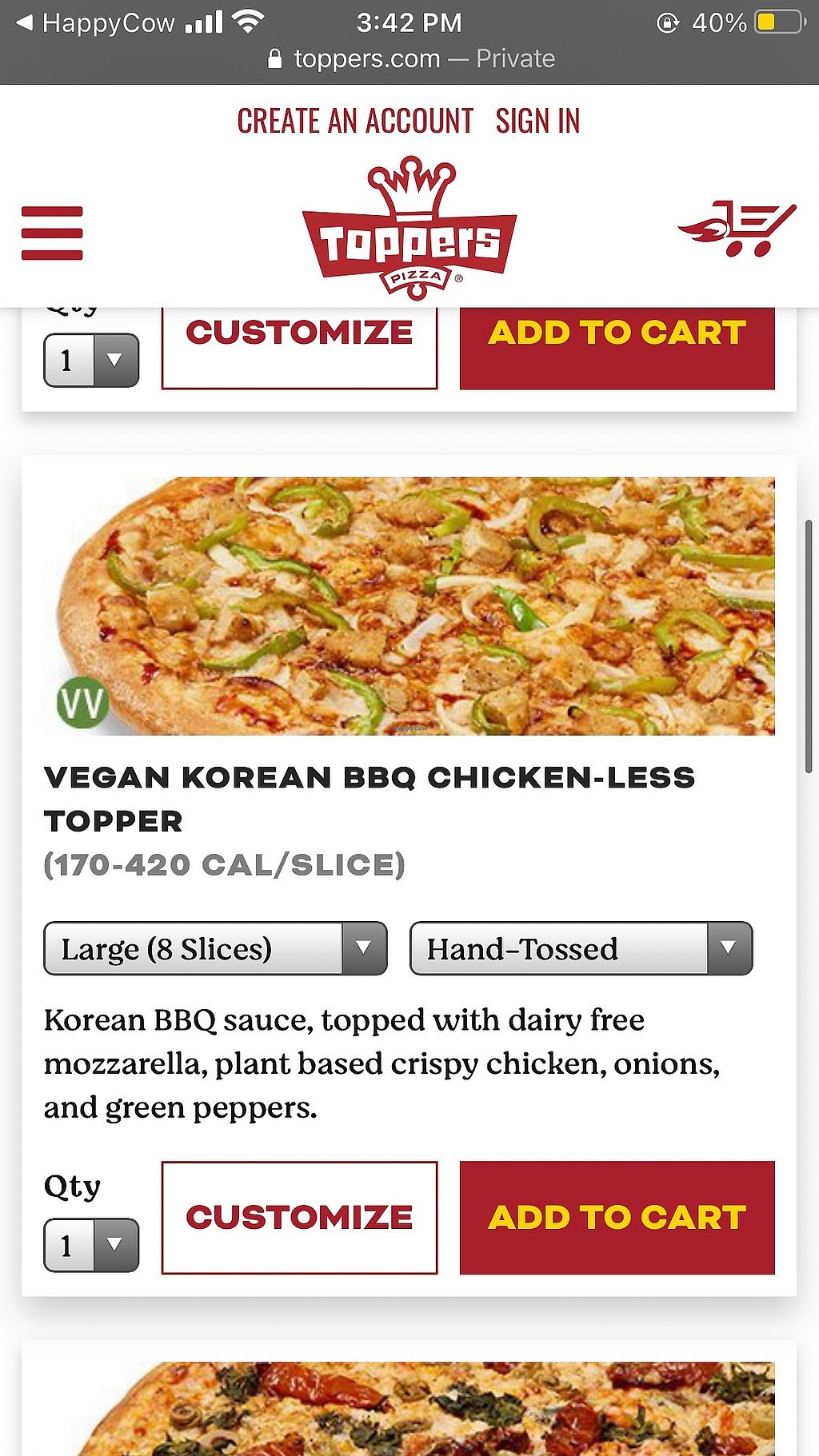
Task: Customize the Vegan Korean BBQ Chicken-less Topper
Action: click(299, 1217)
